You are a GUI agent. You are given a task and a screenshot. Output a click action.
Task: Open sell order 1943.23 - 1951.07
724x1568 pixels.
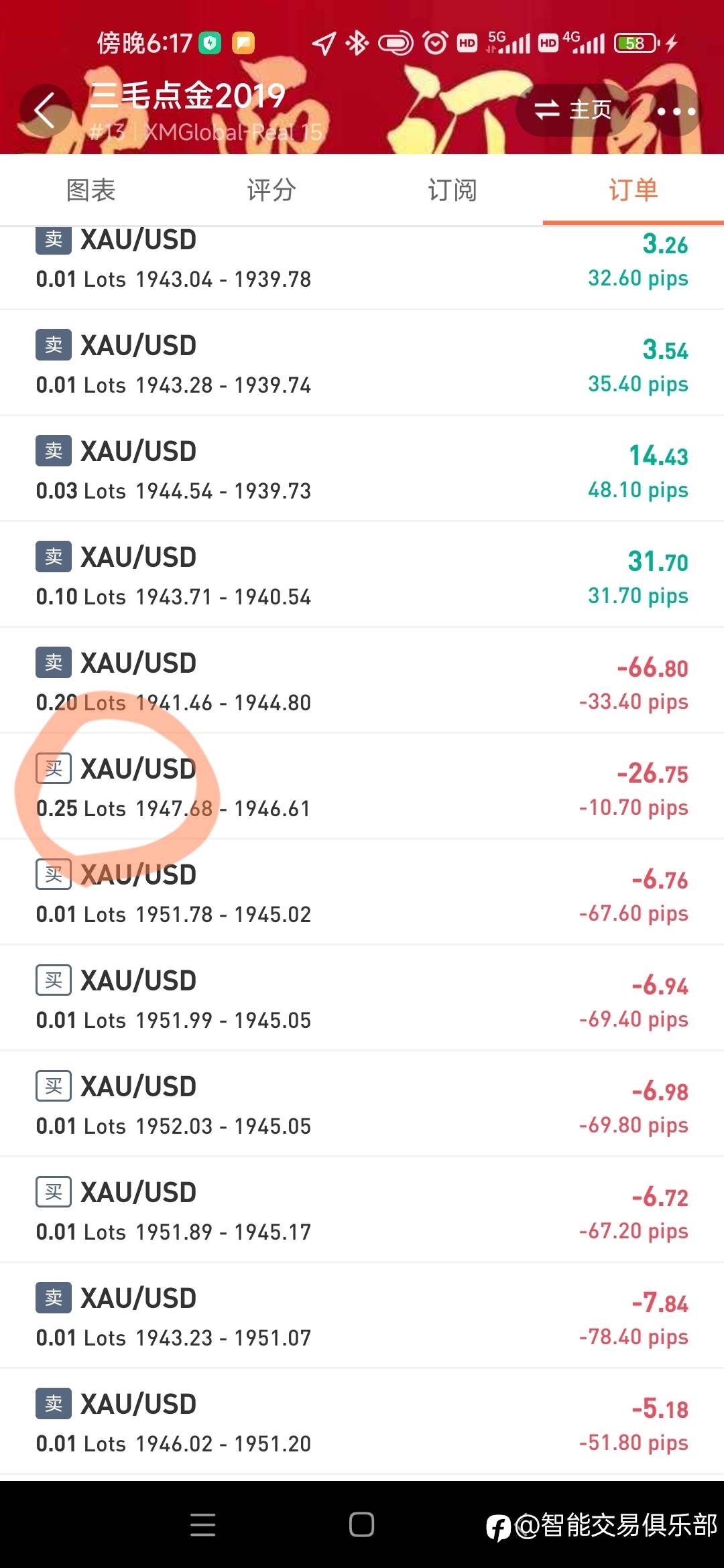(362, 1315)
